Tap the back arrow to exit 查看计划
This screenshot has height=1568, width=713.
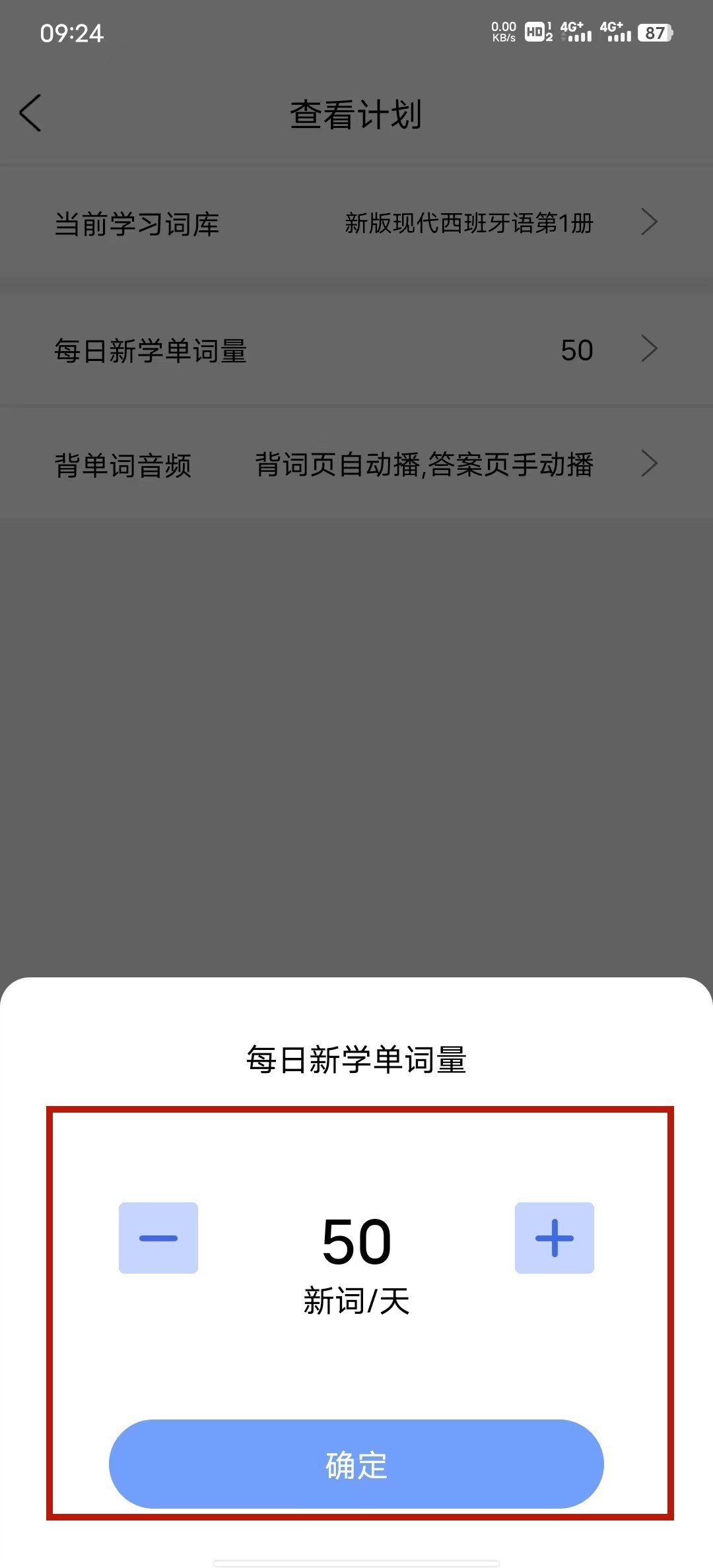point(31,112)
